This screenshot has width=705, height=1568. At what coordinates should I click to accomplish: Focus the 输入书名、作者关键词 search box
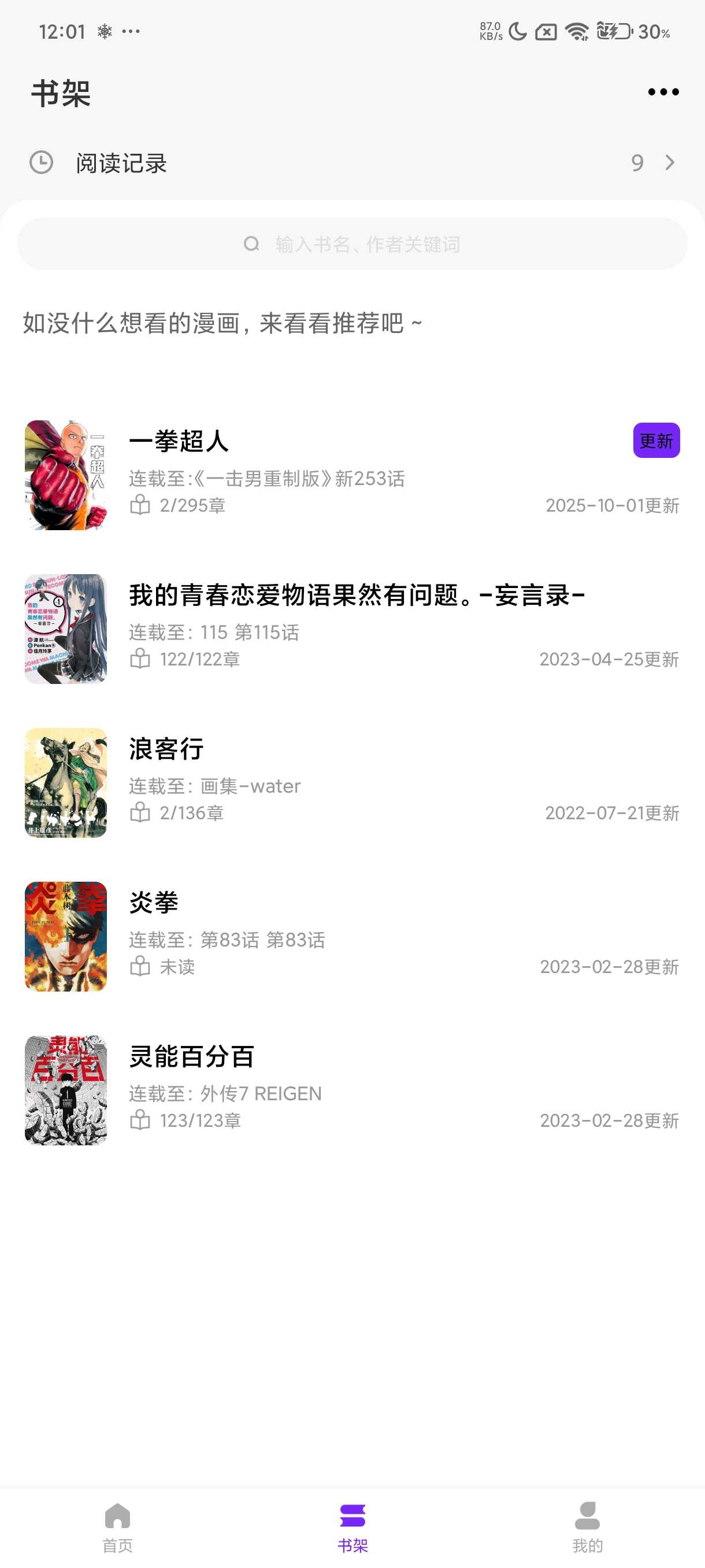[x=352, y=244]
